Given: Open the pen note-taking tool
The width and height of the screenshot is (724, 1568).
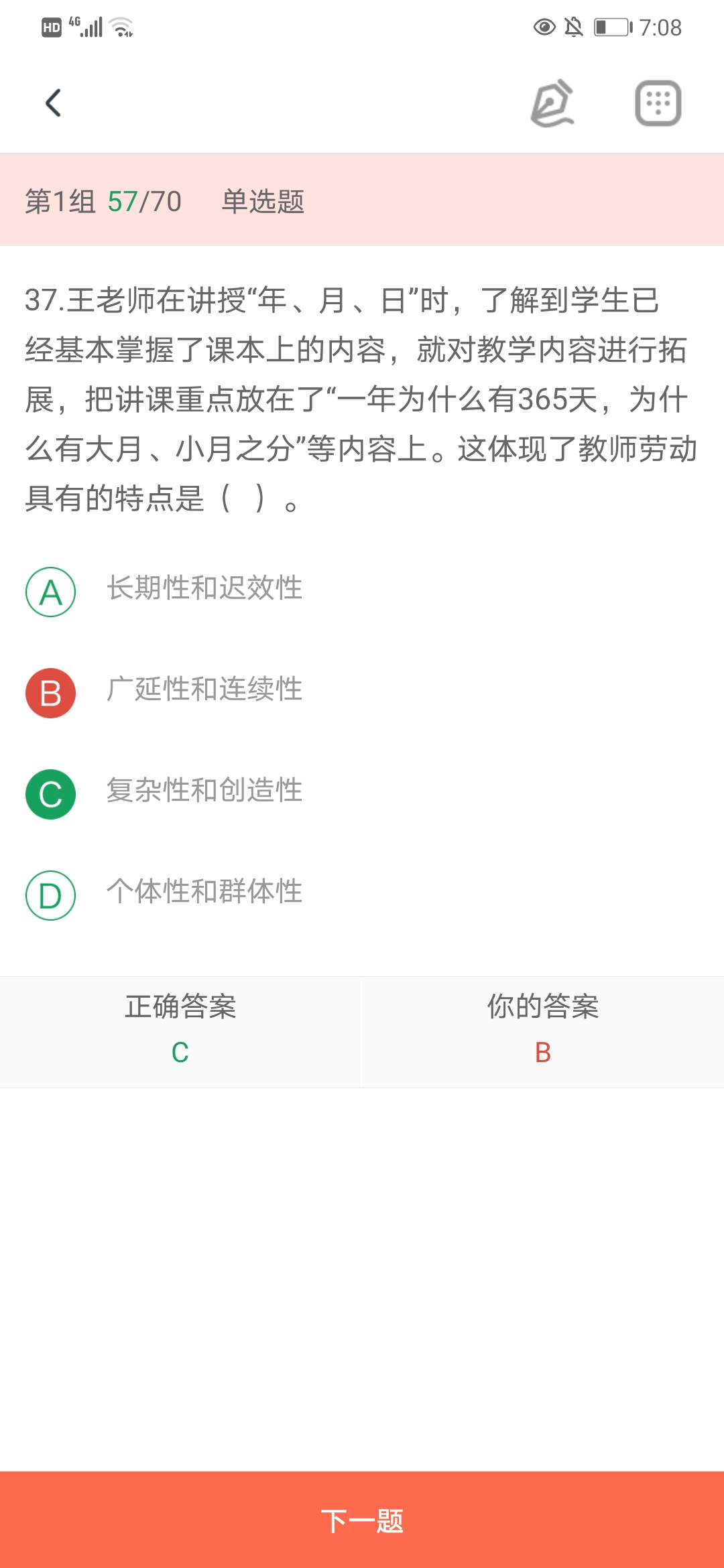Looking at the screenshot, I should [553, 103].
